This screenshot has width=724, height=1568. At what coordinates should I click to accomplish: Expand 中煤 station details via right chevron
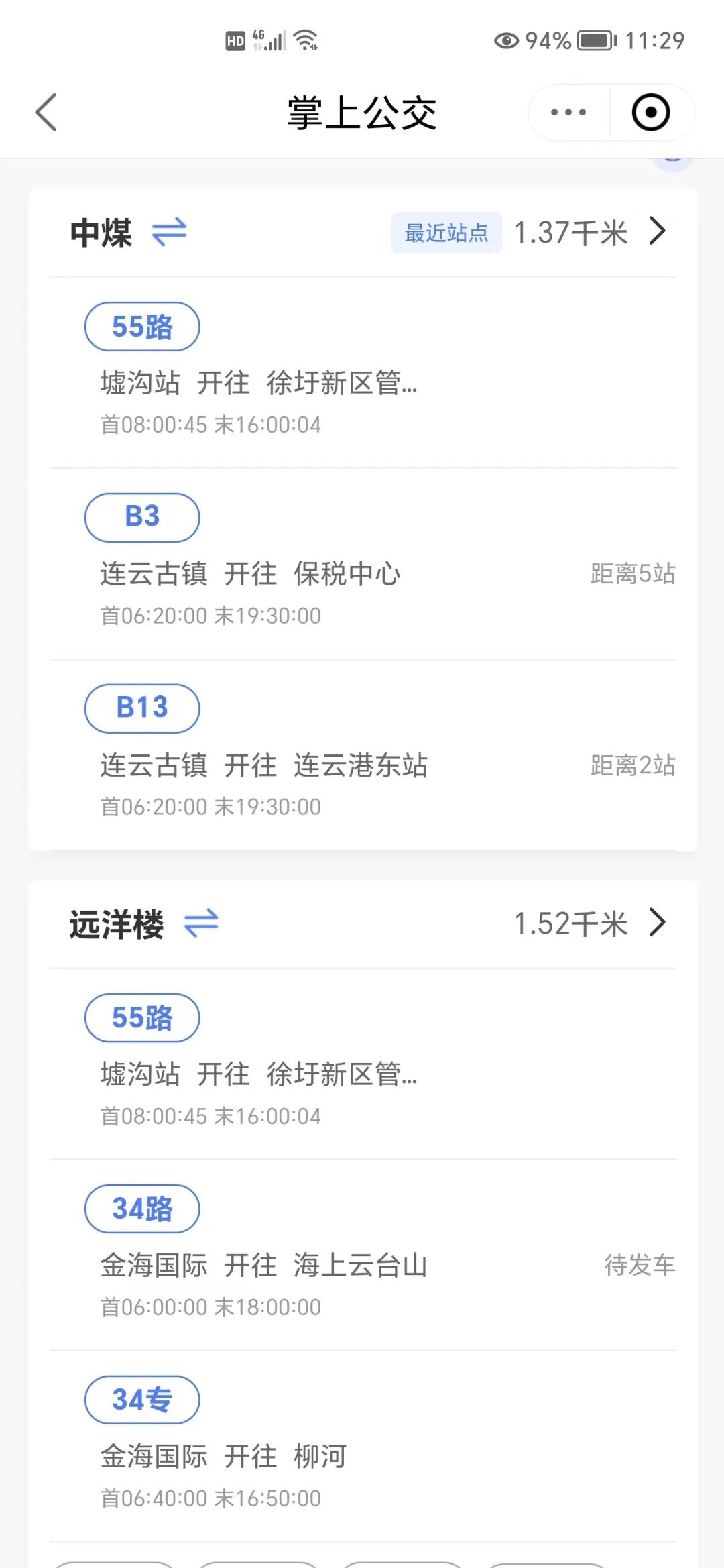(658, 232)
